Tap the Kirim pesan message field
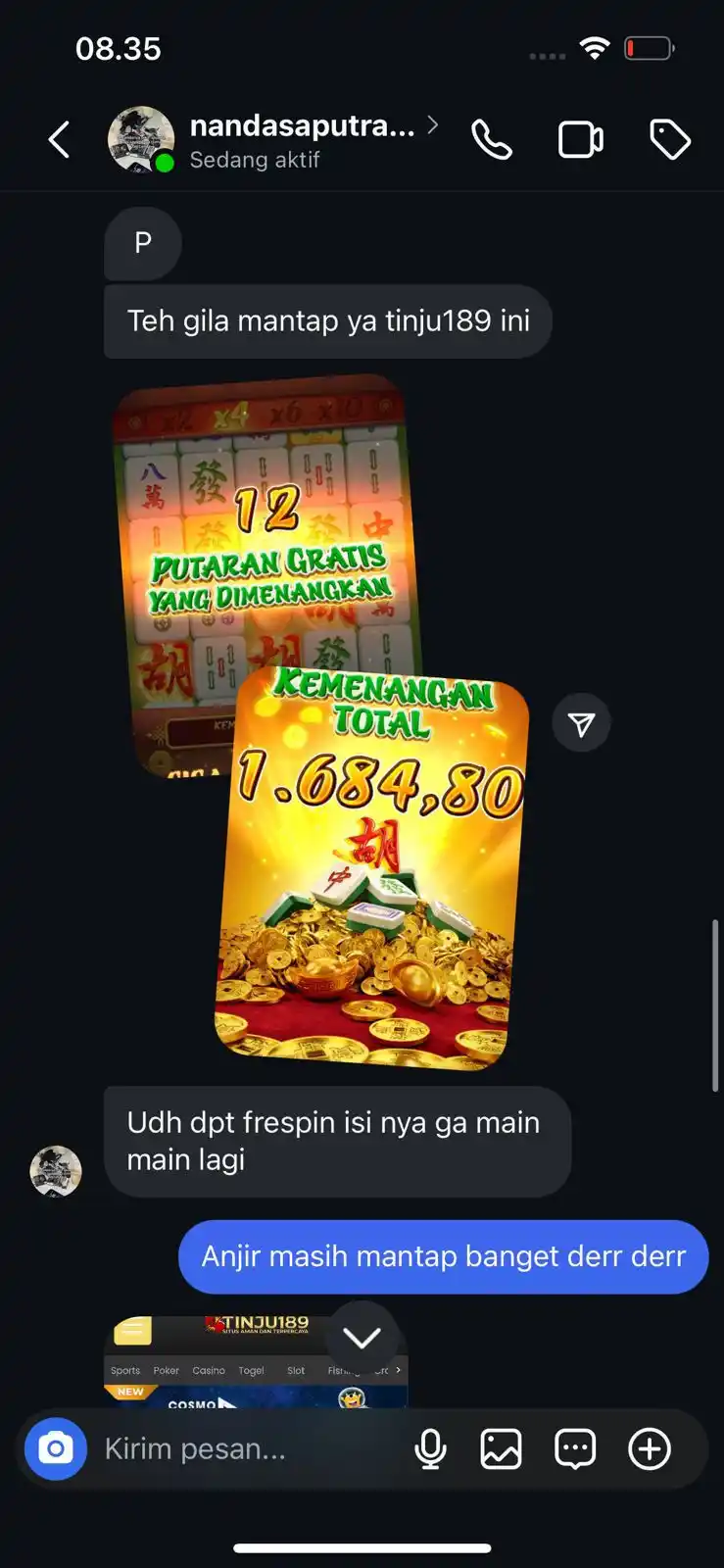Image resolution: width=724 pixels, height=1568 pixels. [x=245, y=1448]
